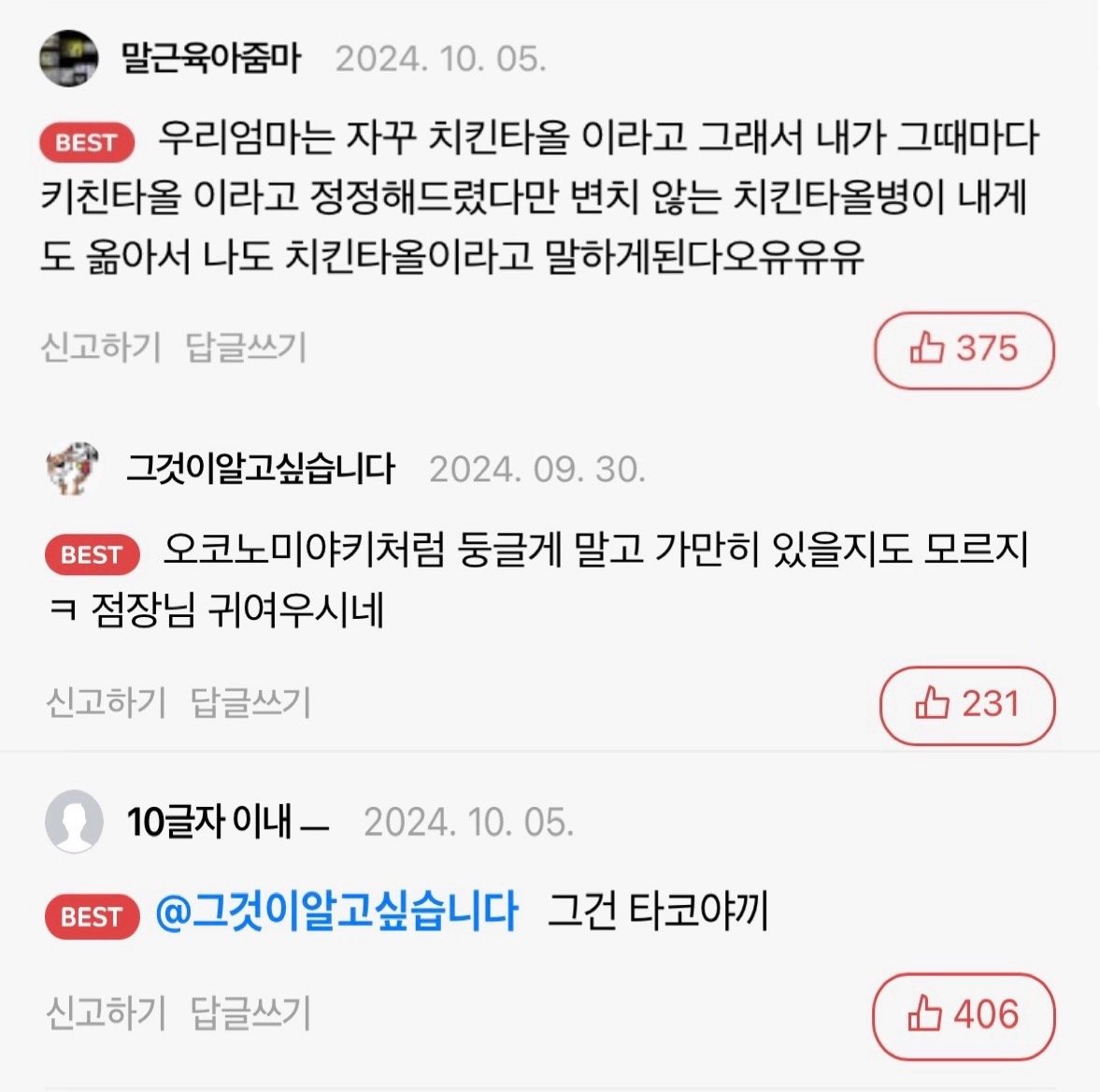Like 말근육아줌마's comment with 375 likes

[x=964, y=351]
